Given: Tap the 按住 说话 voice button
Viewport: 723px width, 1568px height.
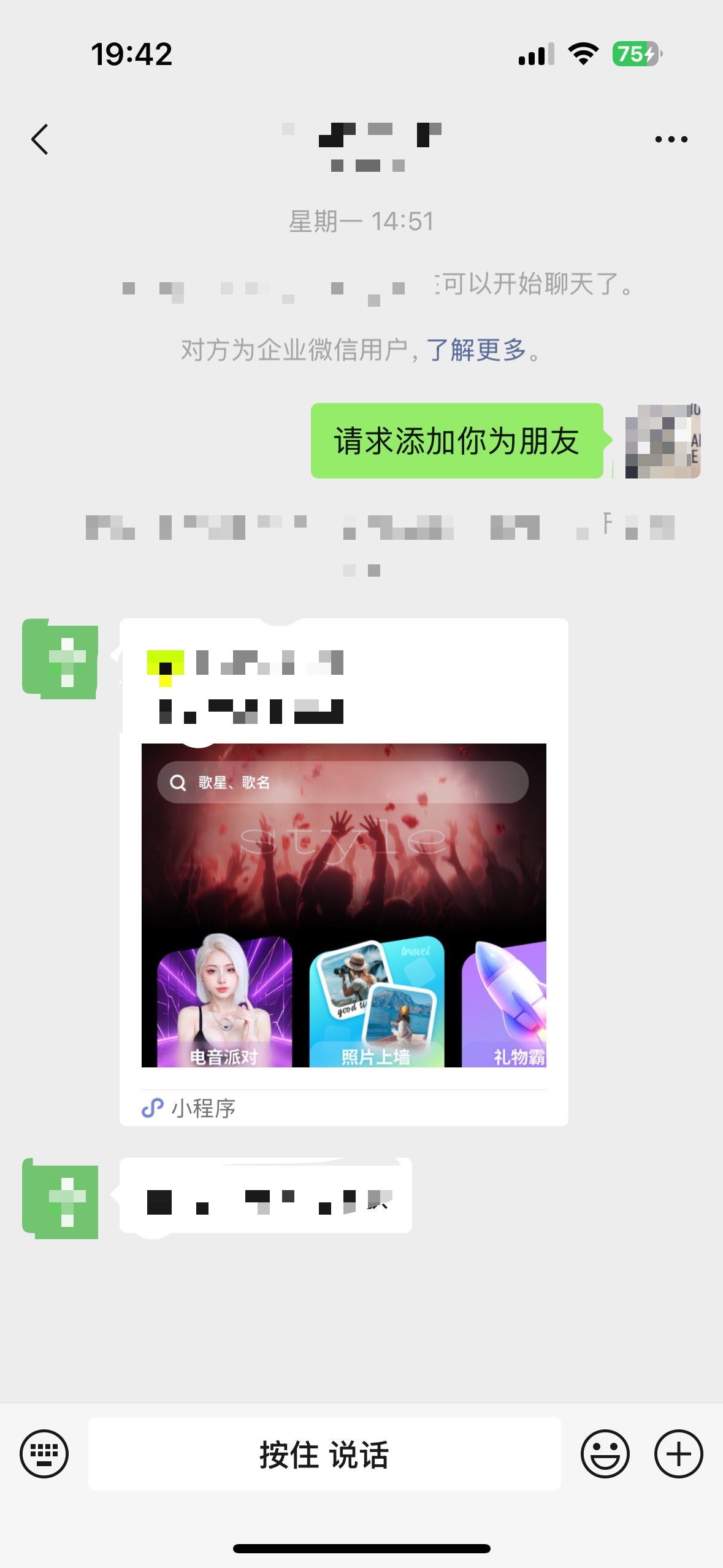Looking at the screenshot, I should pyautogui.click(x=324, y=1454).
